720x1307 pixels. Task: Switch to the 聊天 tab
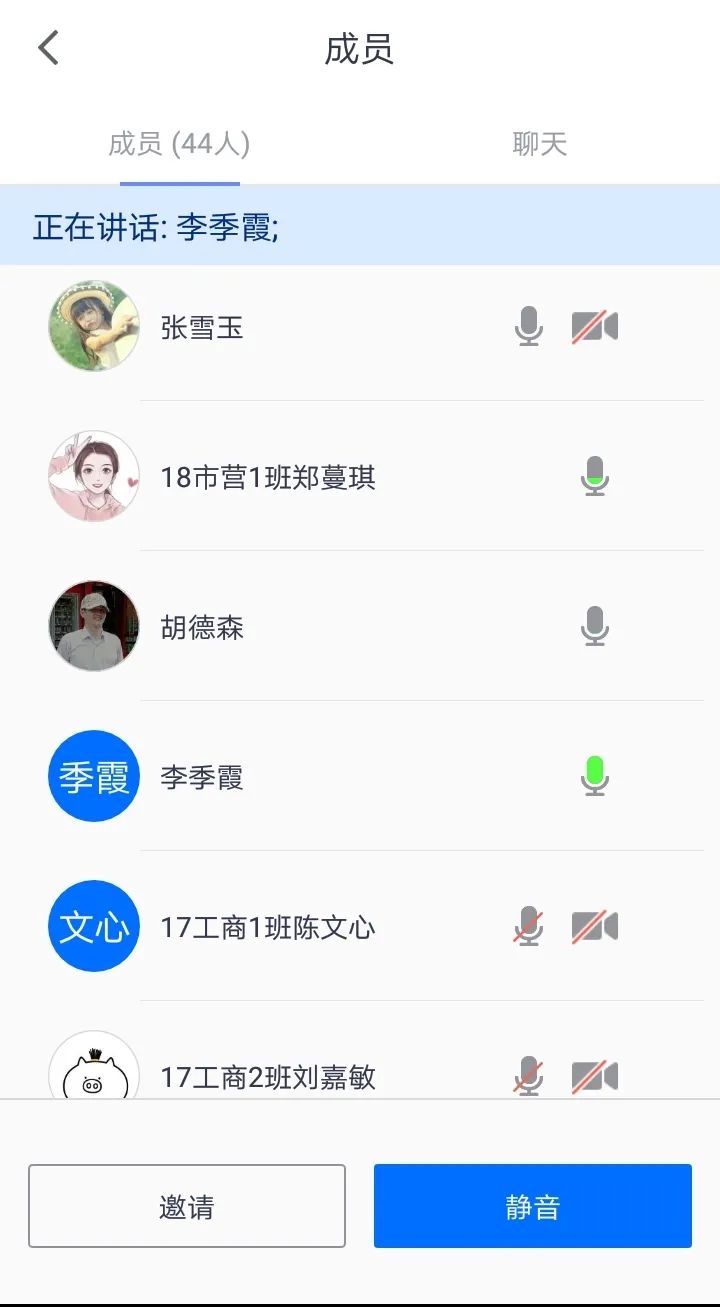(539, 144)
